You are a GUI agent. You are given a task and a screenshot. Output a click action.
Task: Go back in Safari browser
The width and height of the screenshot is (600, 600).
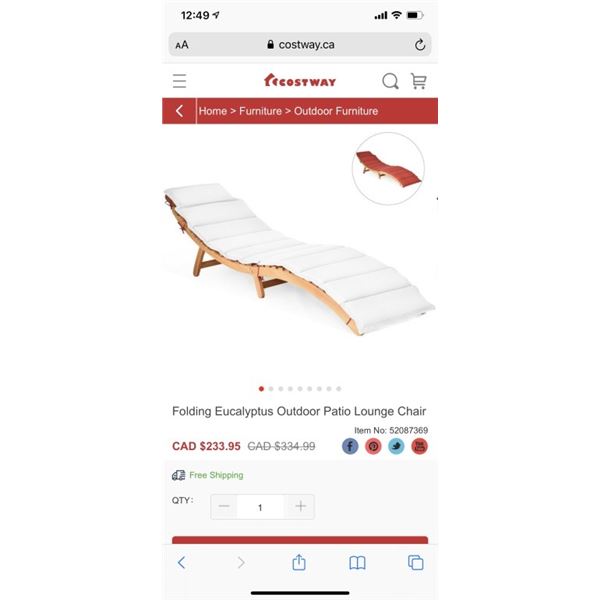click(181, 563)
